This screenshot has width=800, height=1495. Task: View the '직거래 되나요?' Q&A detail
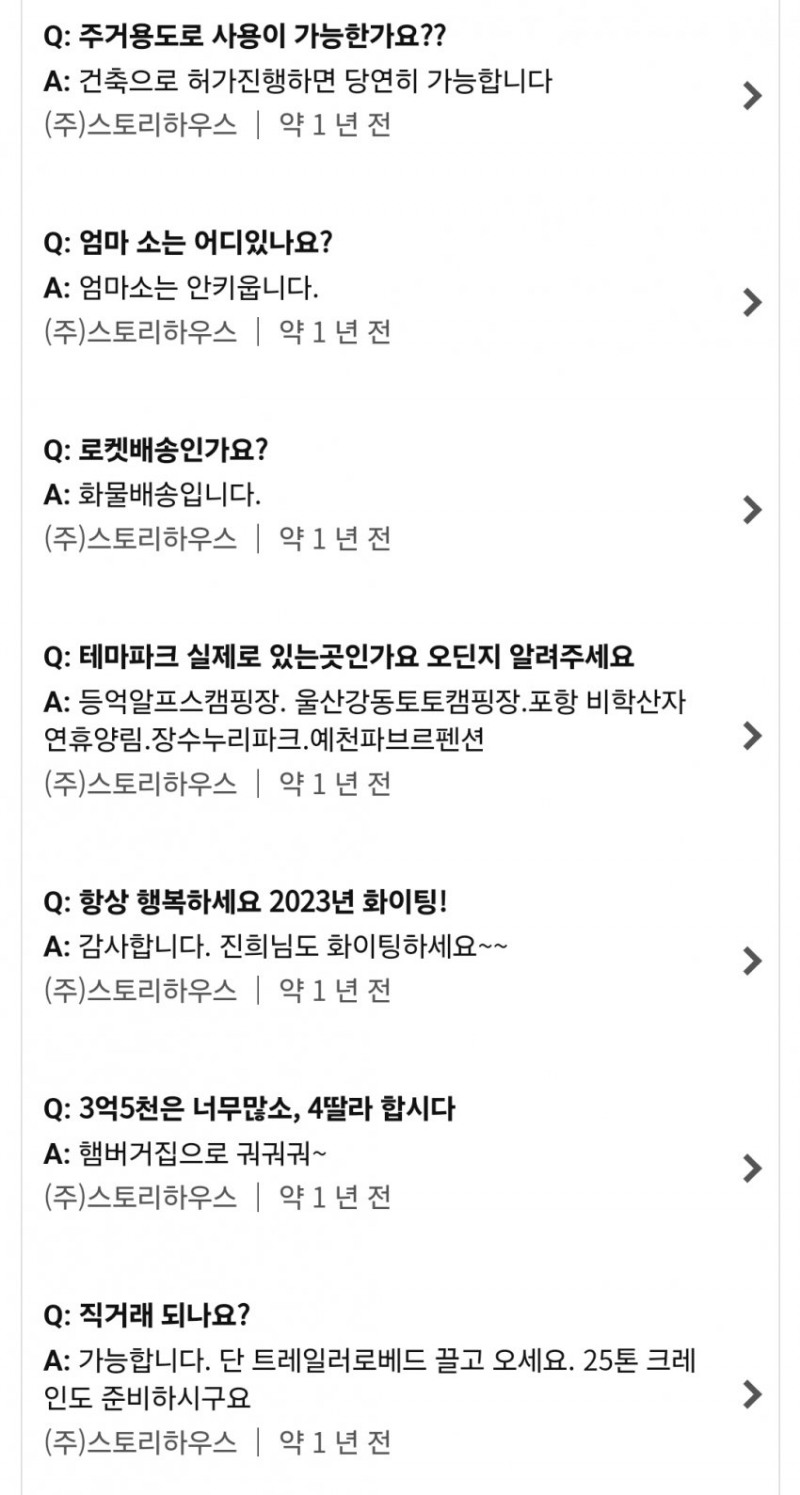(x=752, y=1394)
